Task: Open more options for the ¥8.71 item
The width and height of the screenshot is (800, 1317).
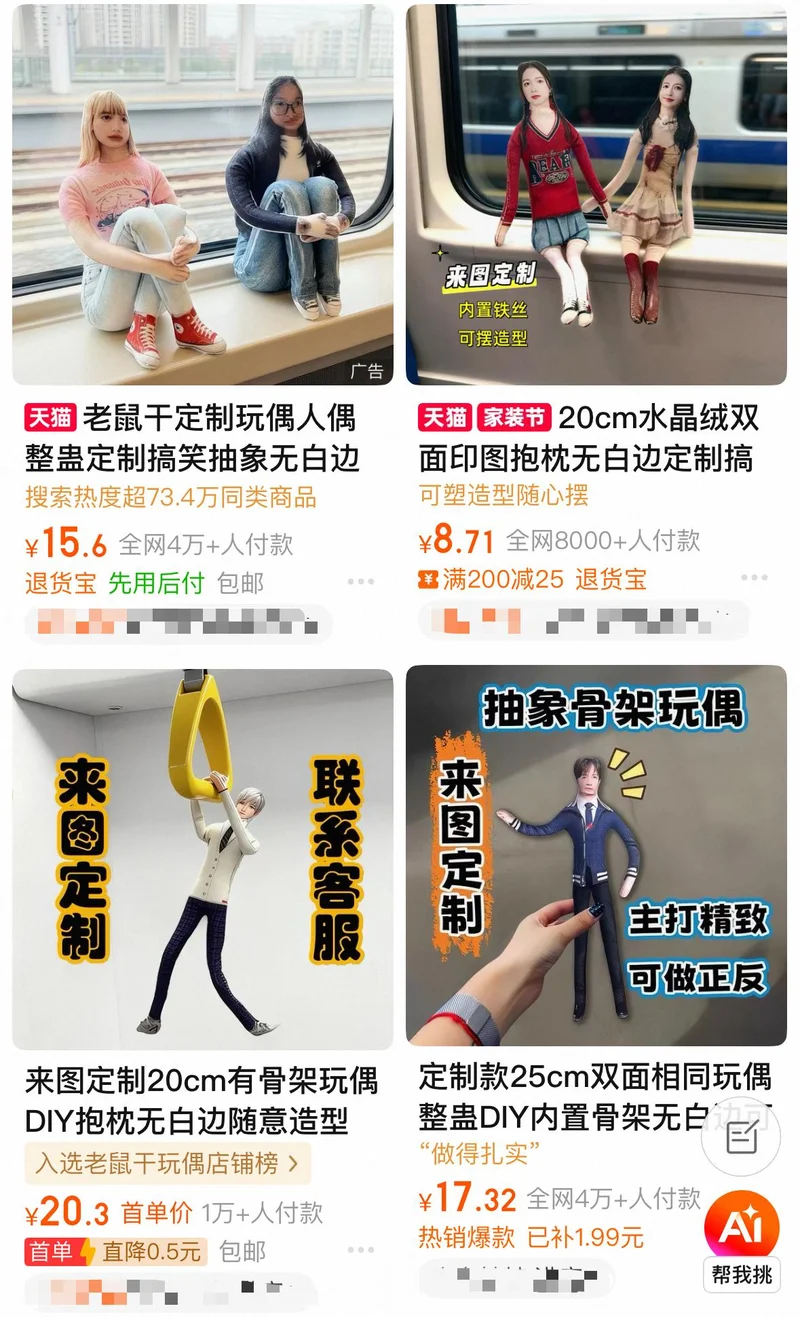Action: [754, 578]
